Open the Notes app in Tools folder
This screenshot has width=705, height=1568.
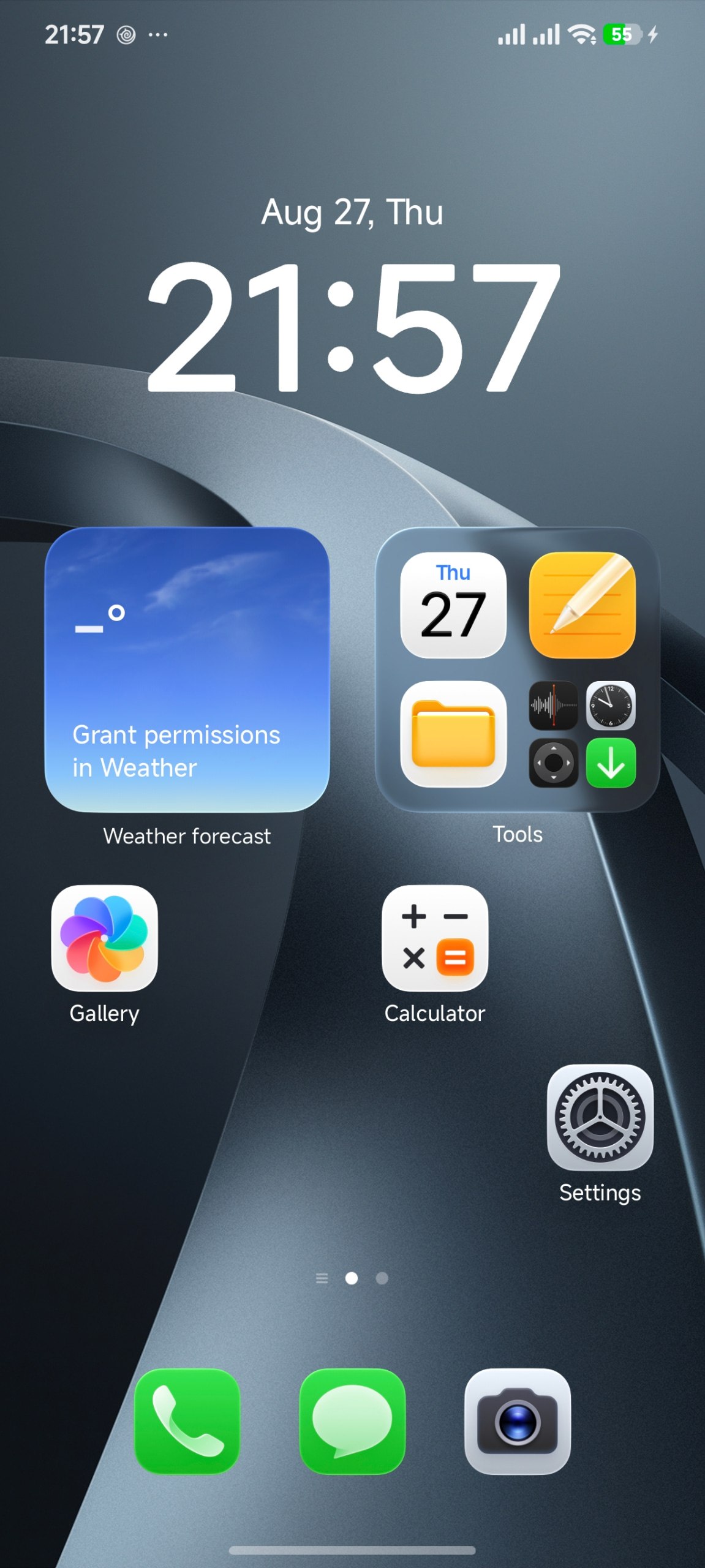[x=582, y=605]
